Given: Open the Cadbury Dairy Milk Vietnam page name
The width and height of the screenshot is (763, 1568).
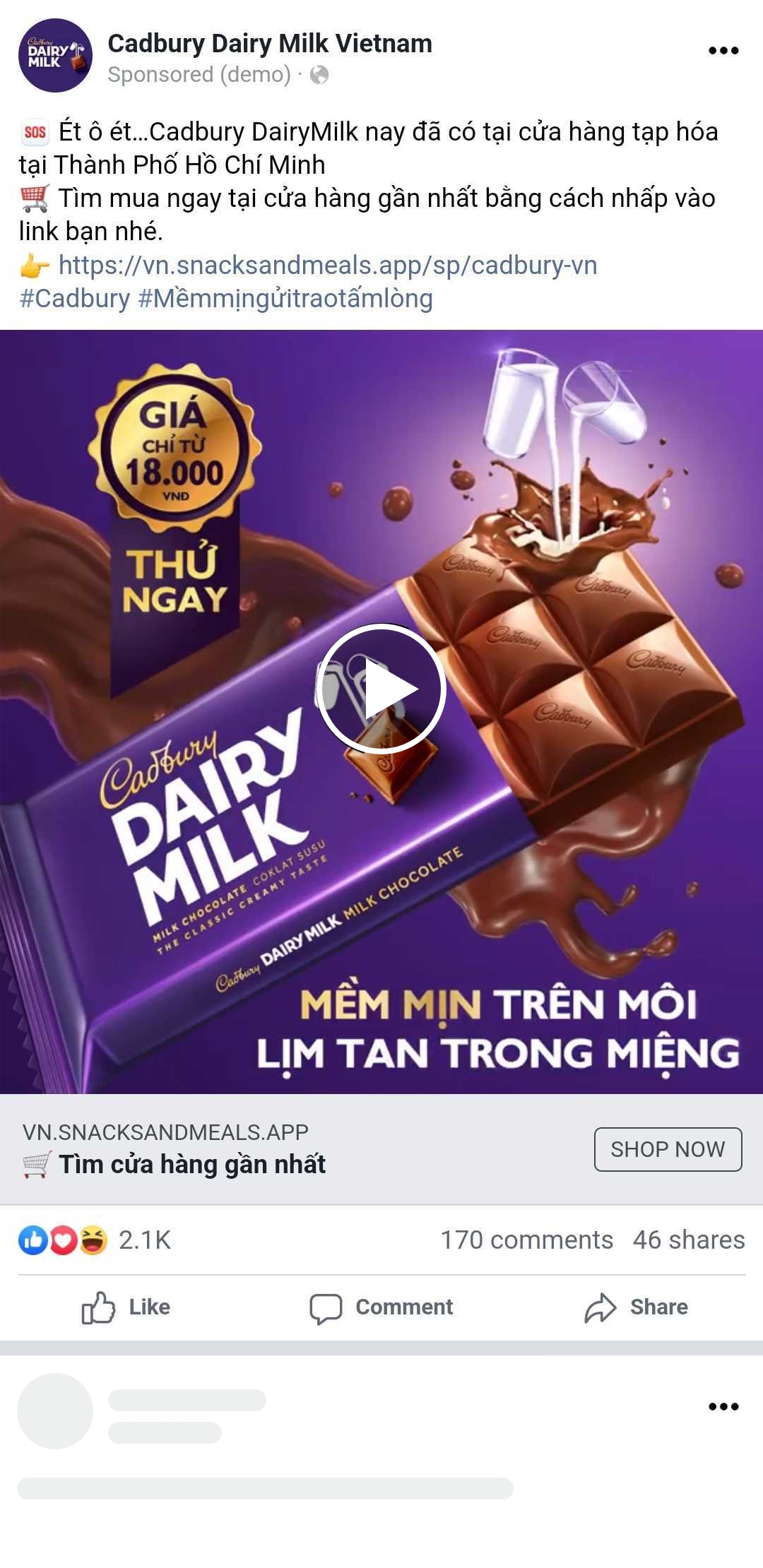Looking at the screenshot, I should point(270,44).
